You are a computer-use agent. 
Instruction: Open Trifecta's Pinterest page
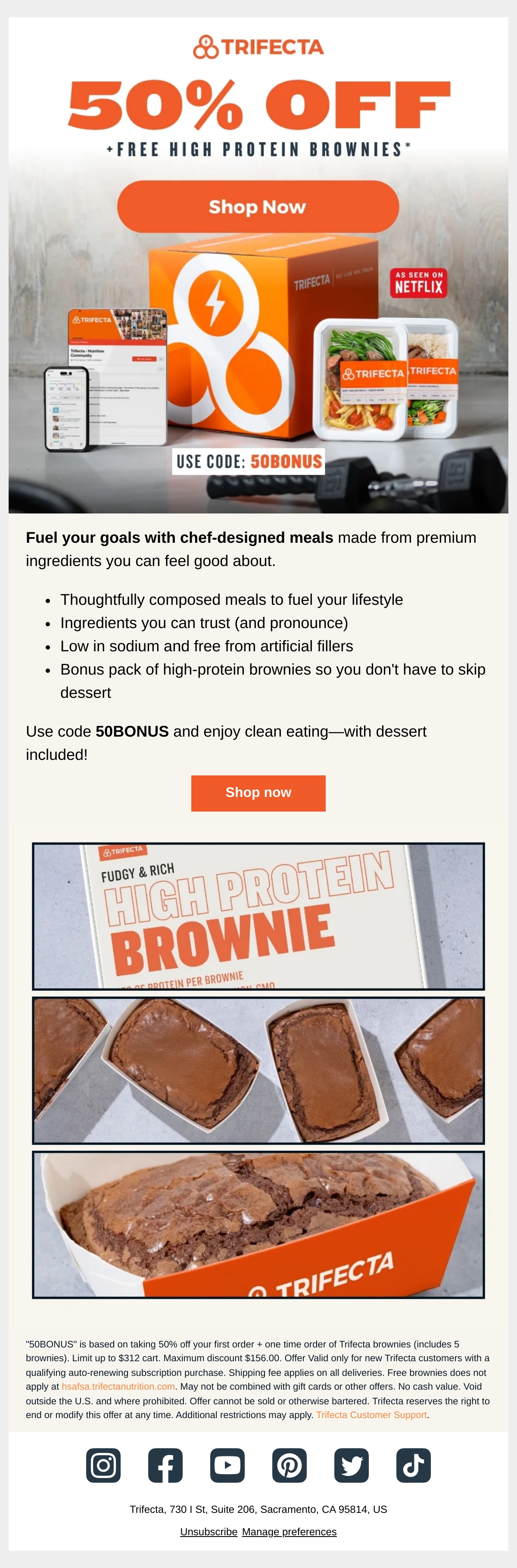[289, 1465]
